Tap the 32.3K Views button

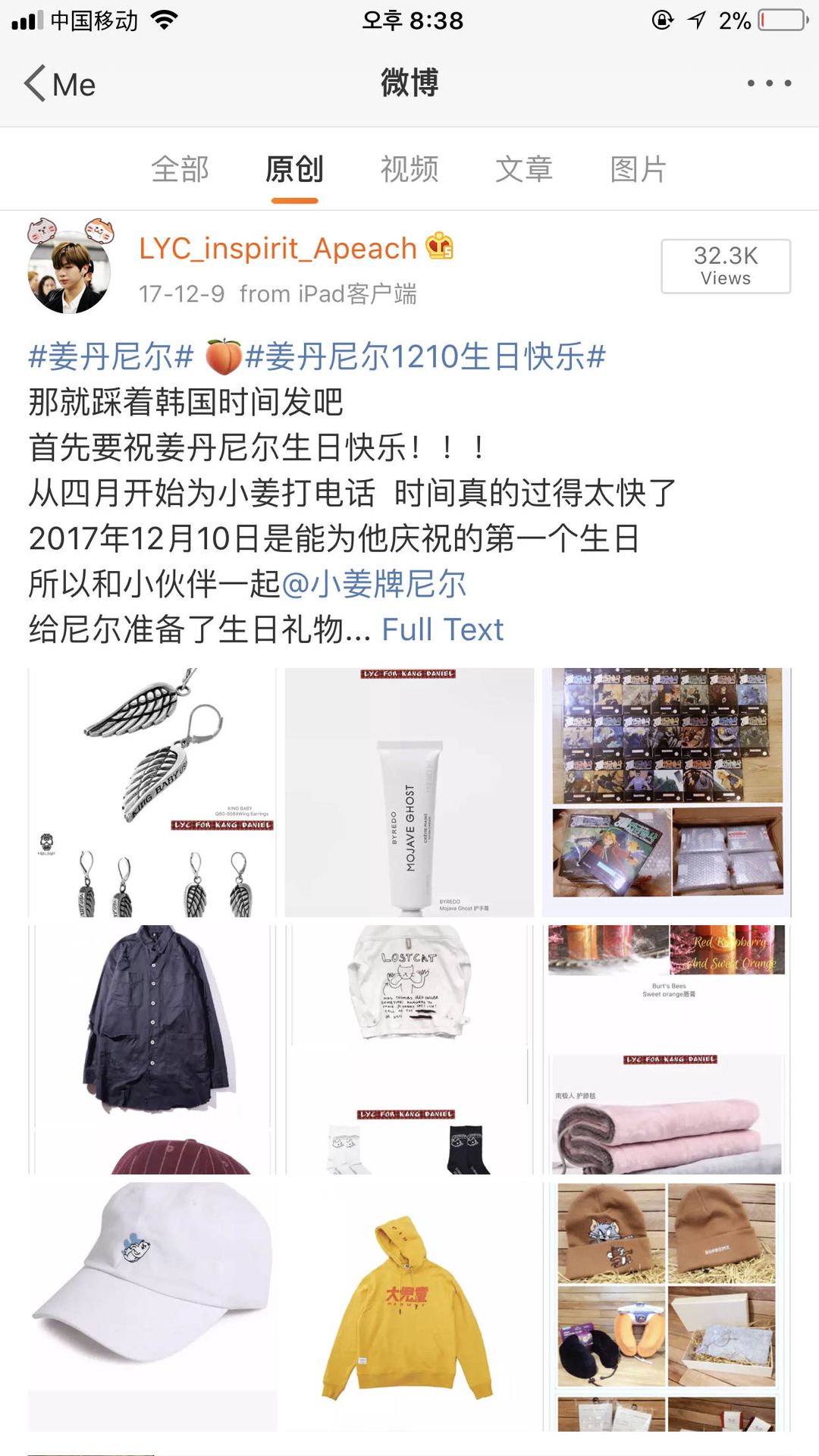tap(725, 266)
